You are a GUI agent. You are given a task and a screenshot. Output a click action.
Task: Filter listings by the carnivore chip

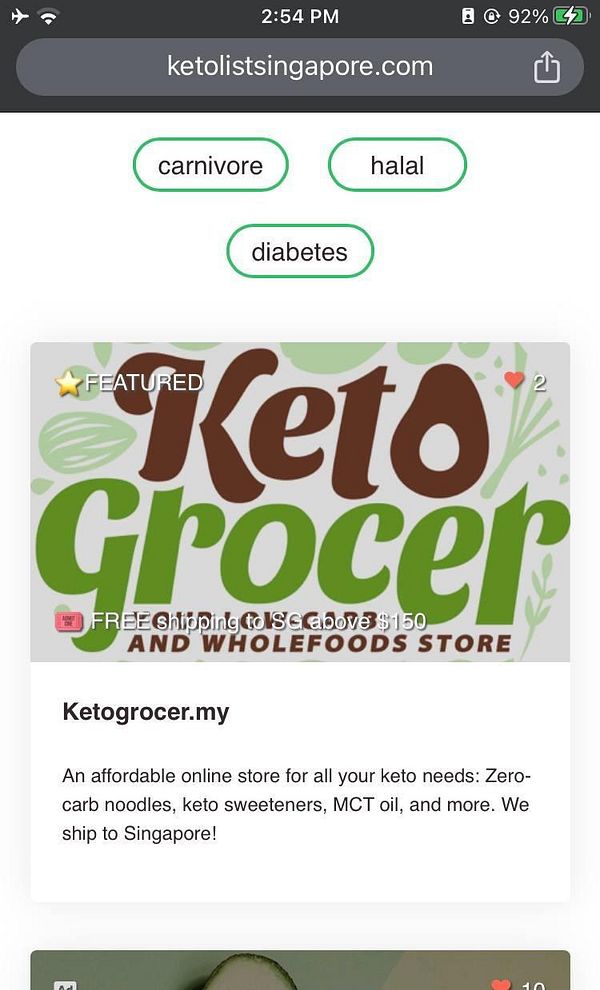pyautogui.click(x=210, y=165)
